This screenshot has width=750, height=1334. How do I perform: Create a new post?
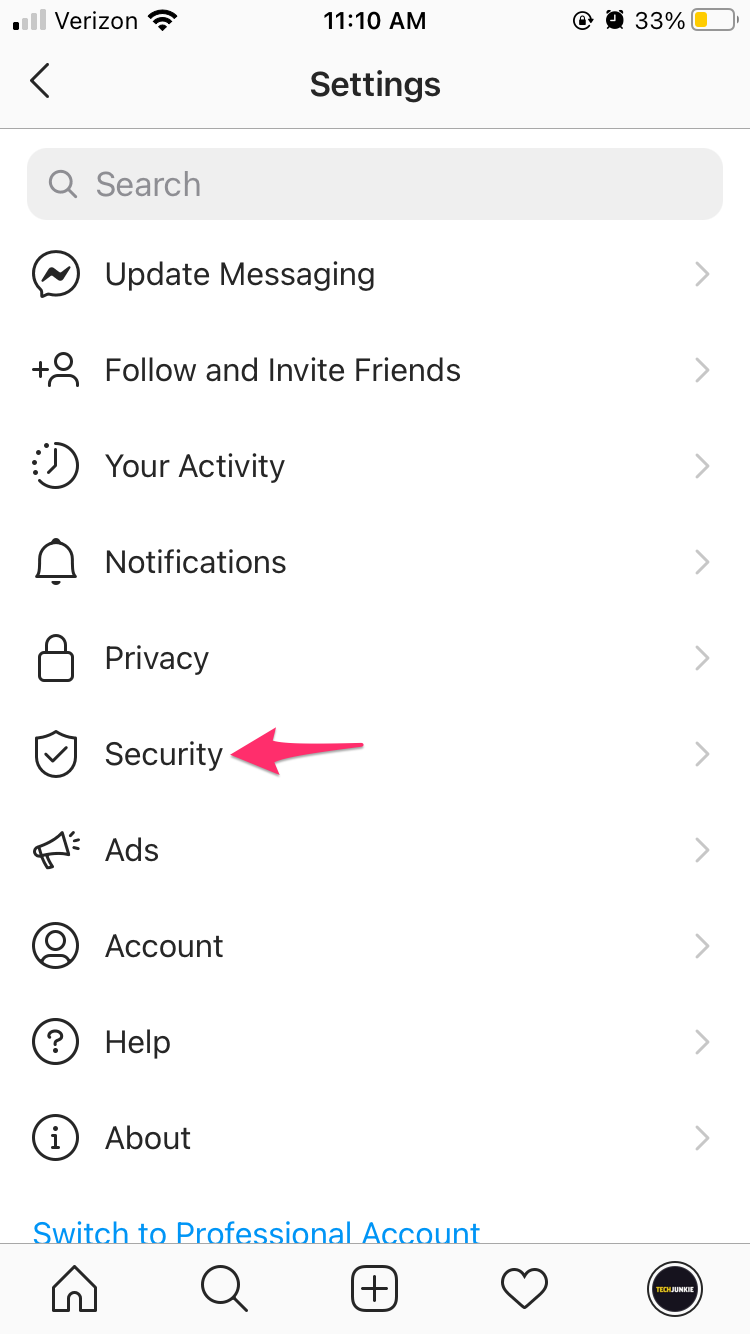click(375, 1288)
